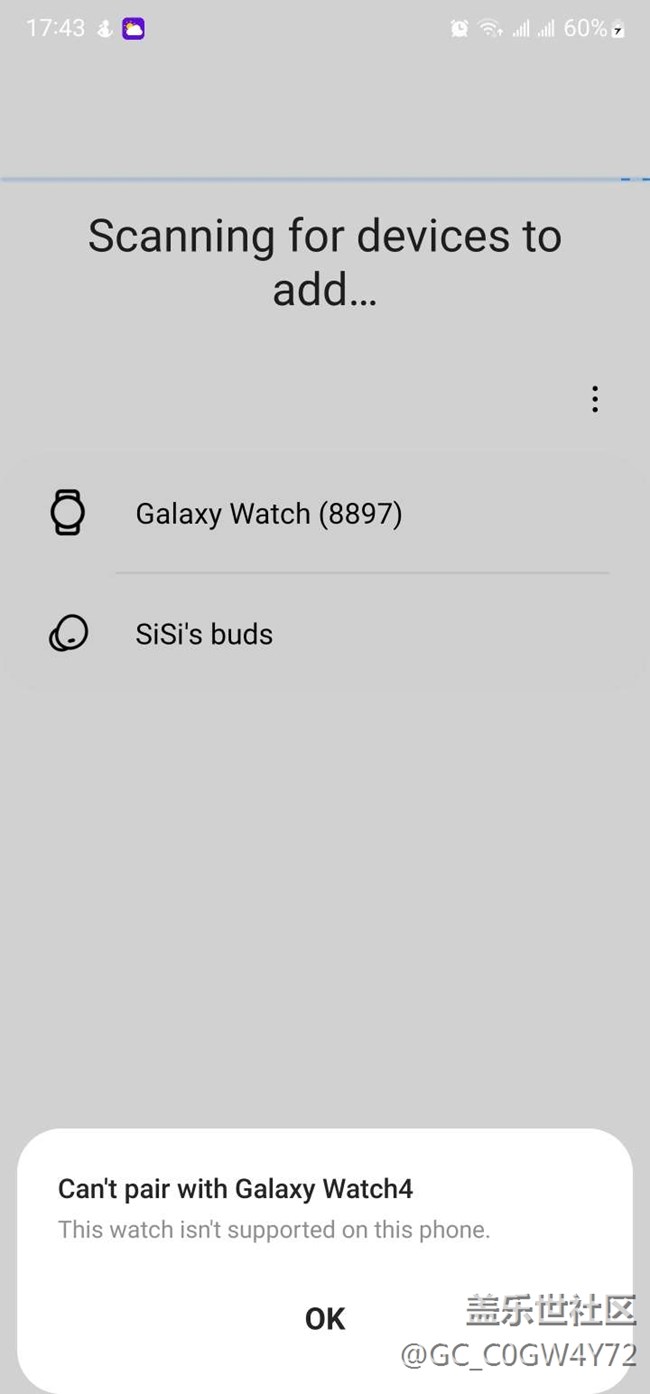Viewport: 650px width, 1394px height.
Task: Choose SiSi's buds from the list
Action: point(204,634)
